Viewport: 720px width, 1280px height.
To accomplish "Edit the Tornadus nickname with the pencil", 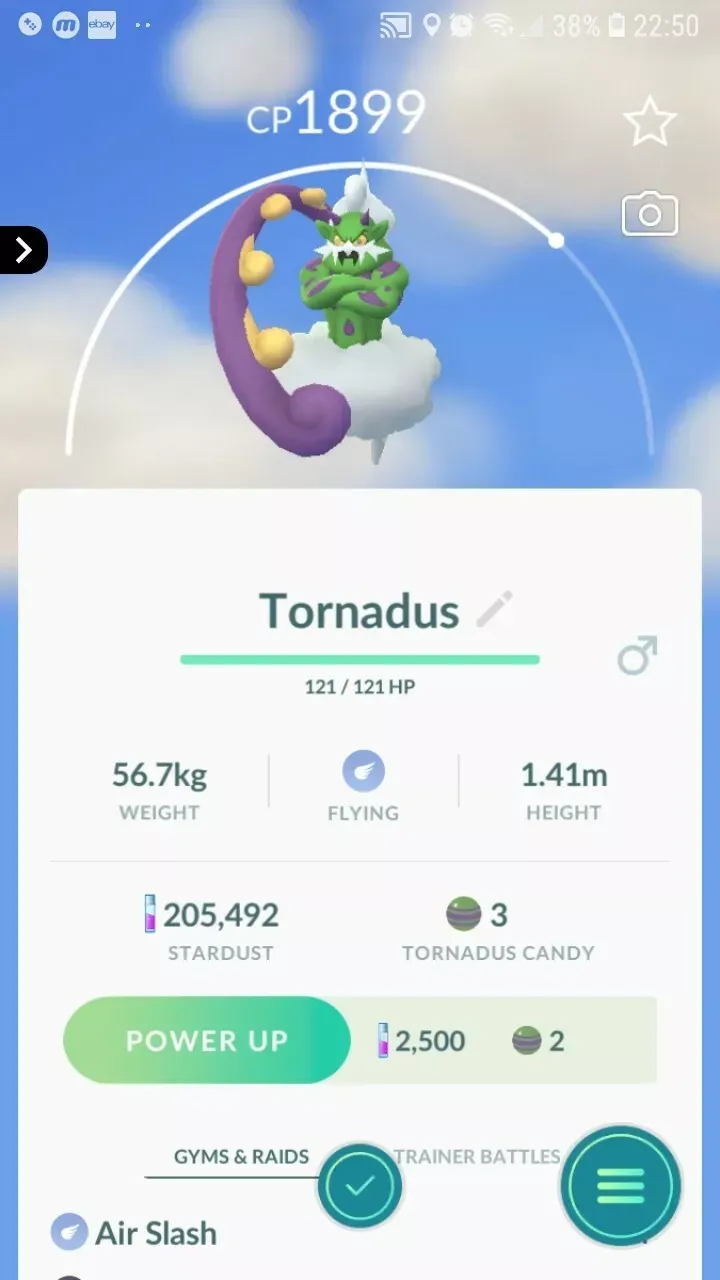I will coord(494,610).
